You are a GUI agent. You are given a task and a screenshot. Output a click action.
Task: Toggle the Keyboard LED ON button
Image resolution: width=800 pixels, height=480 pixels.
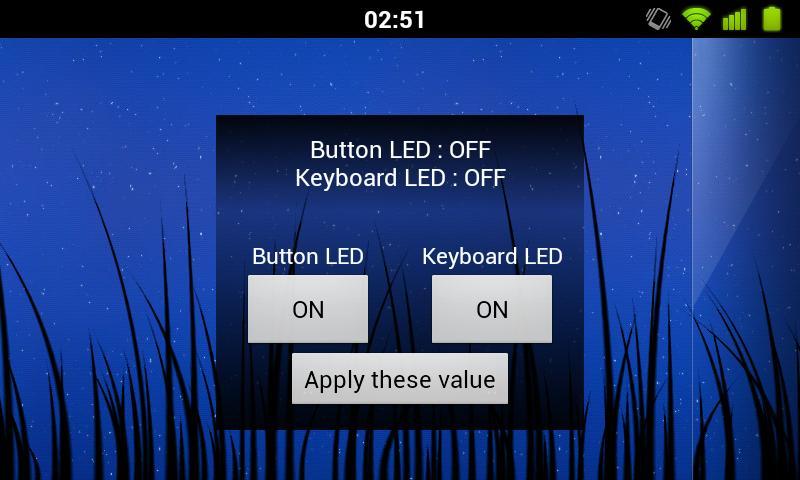point(492,309)
